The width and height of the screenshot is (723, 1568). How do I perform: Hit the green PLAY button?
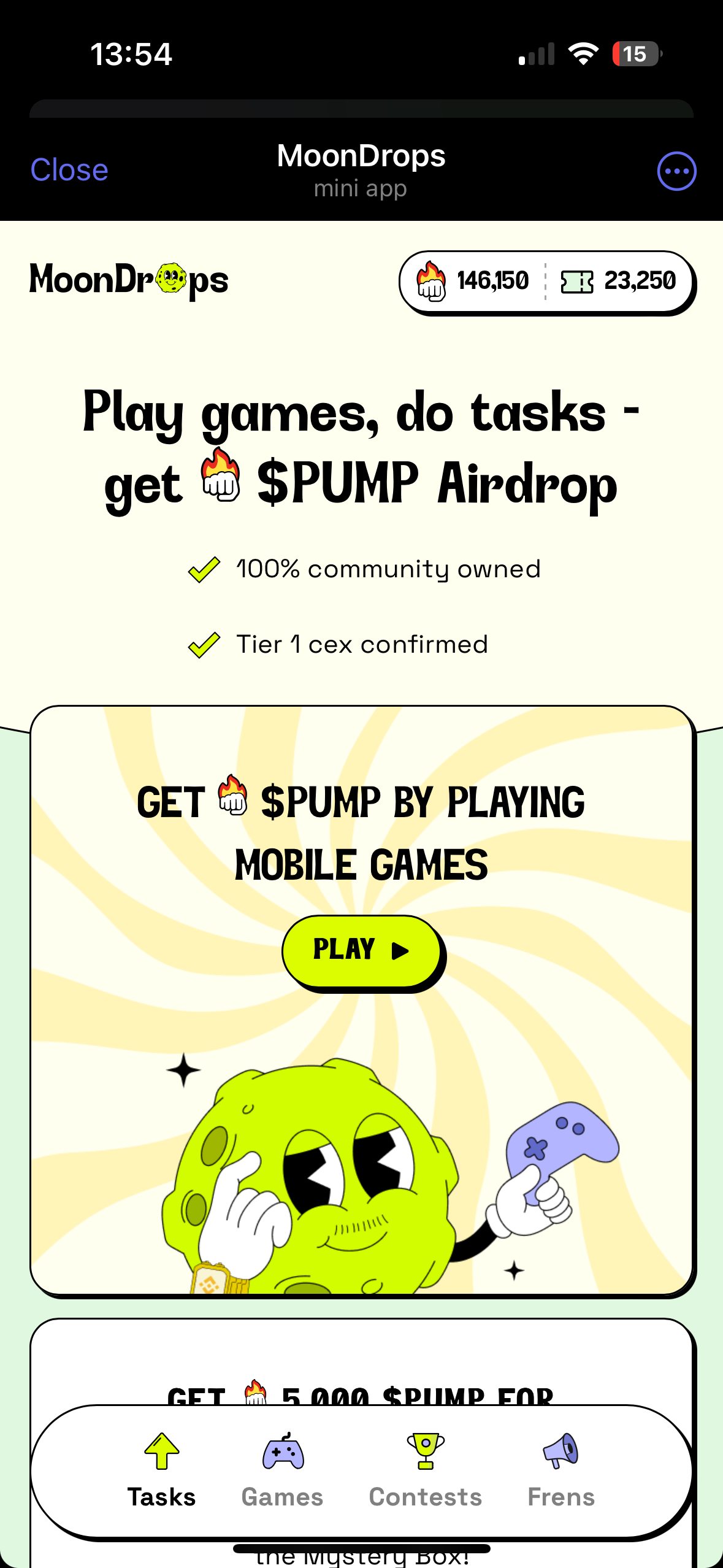coord(362,950)
